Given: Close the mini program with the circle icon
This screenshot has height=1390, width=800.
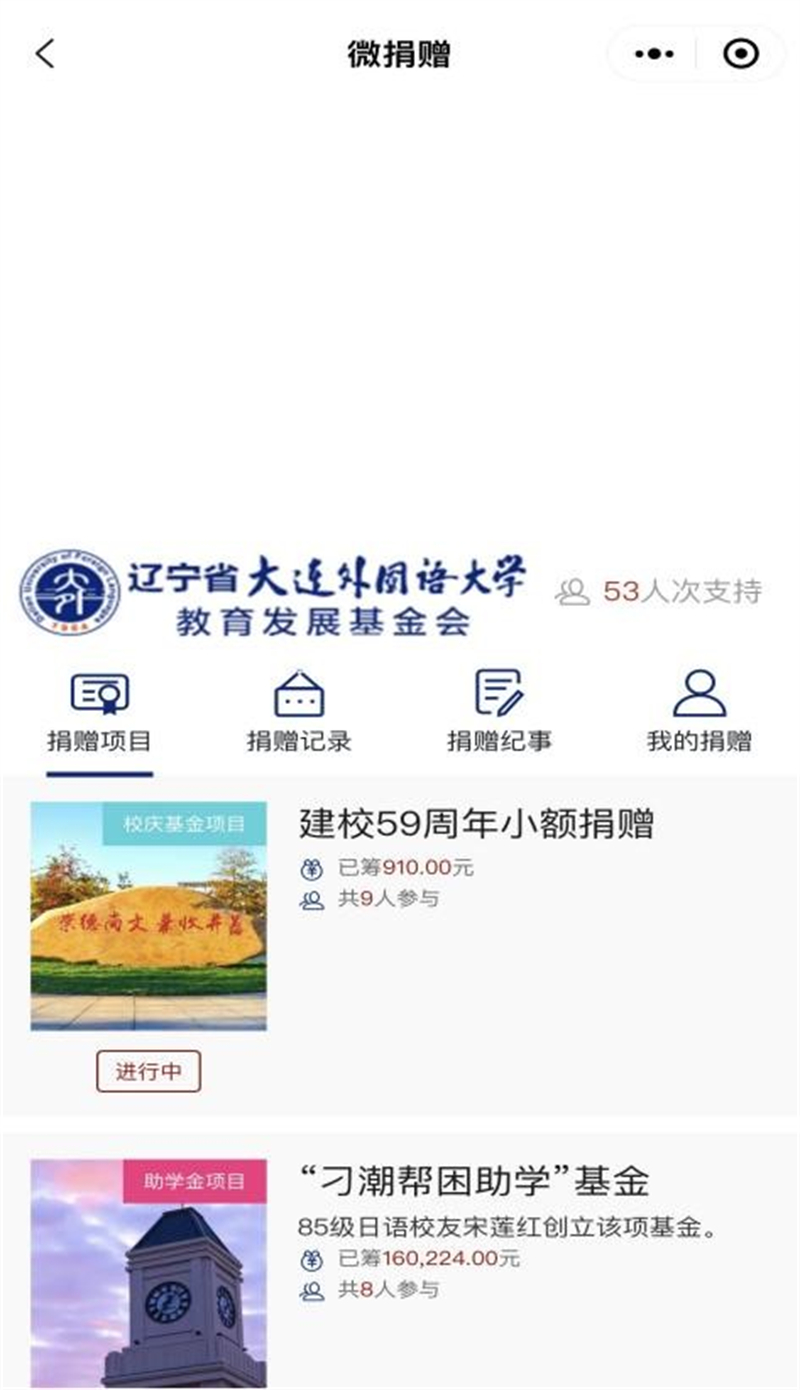Looking at the screenshot, I should click(x=741, y=54).
